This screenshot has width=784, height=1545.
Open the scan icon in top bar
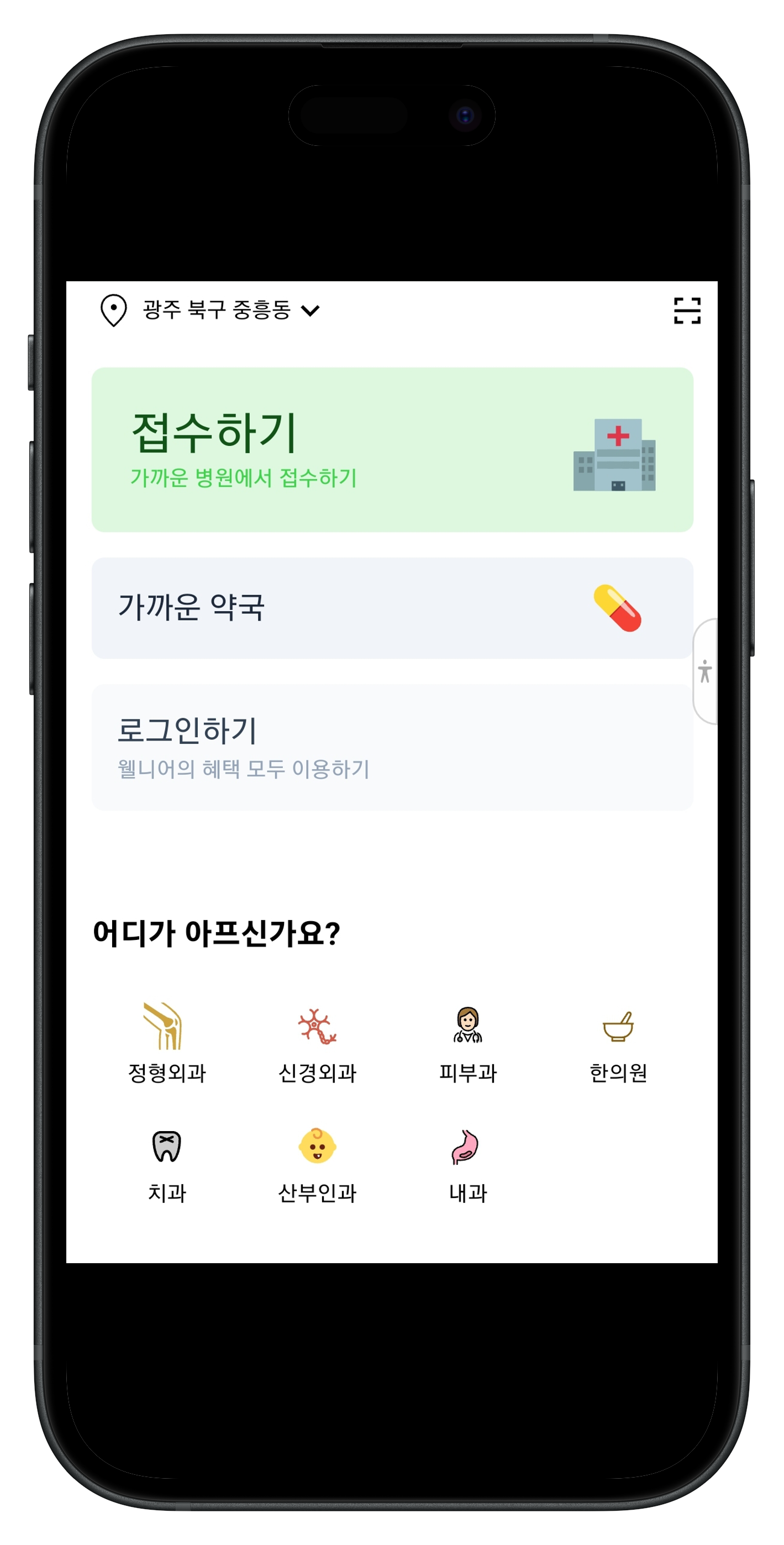(x=687, y=311)
